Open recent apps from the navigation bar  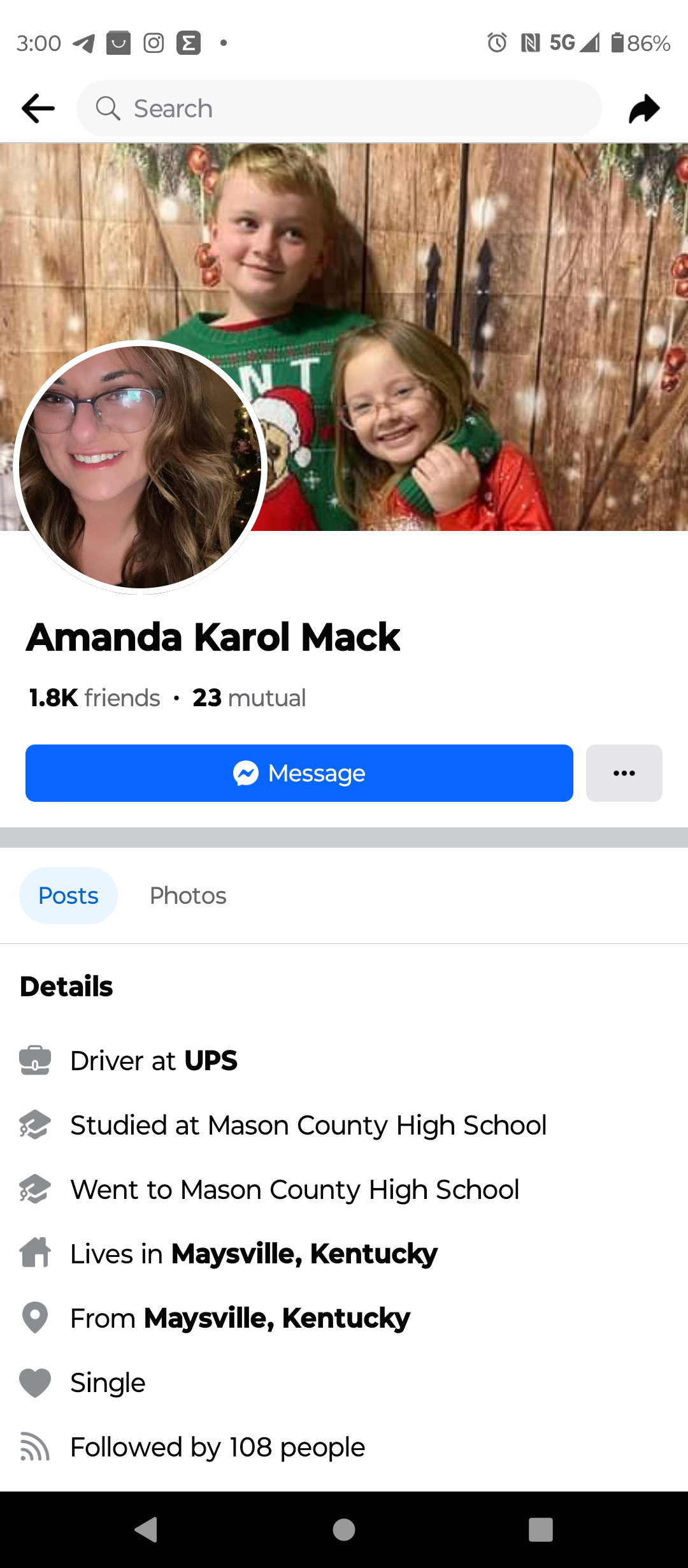[x=540, y=1529]
